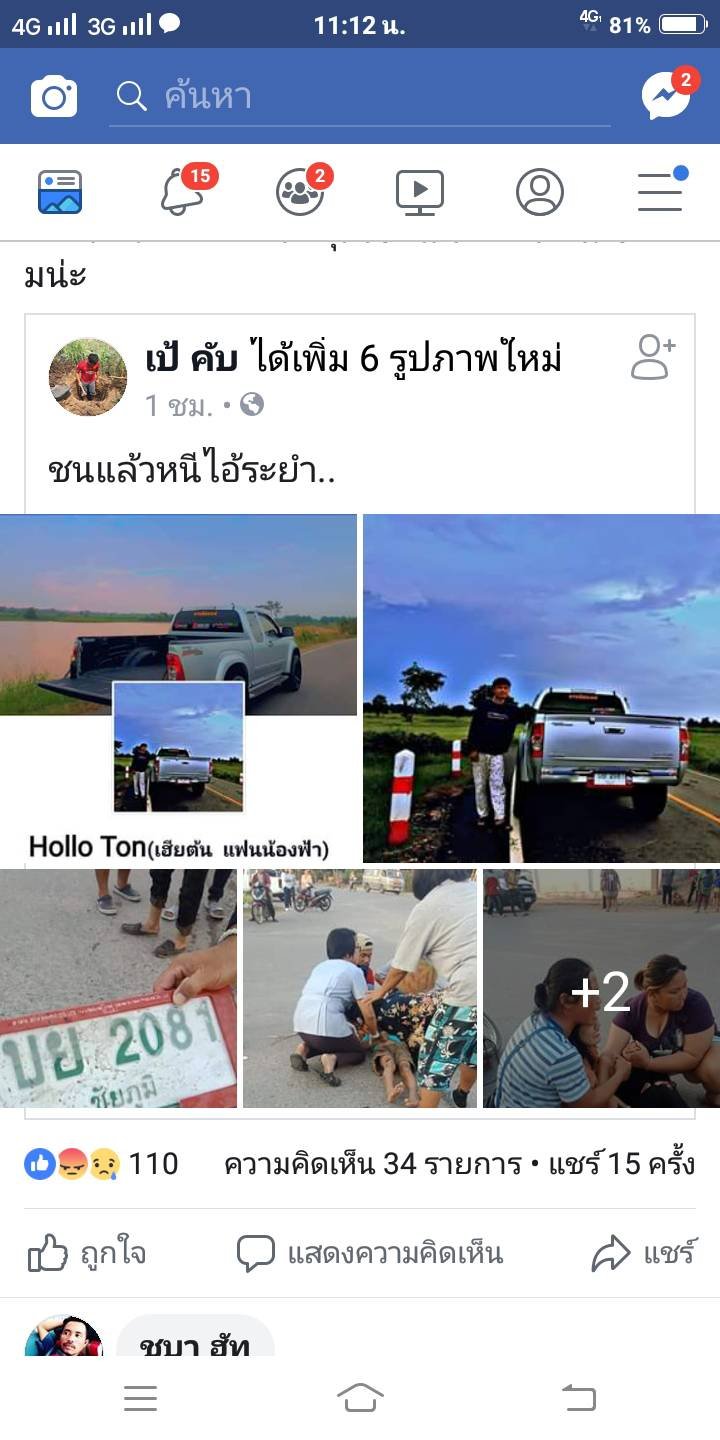Open เป้ คับ's profile picture

(x=88, y=376)
